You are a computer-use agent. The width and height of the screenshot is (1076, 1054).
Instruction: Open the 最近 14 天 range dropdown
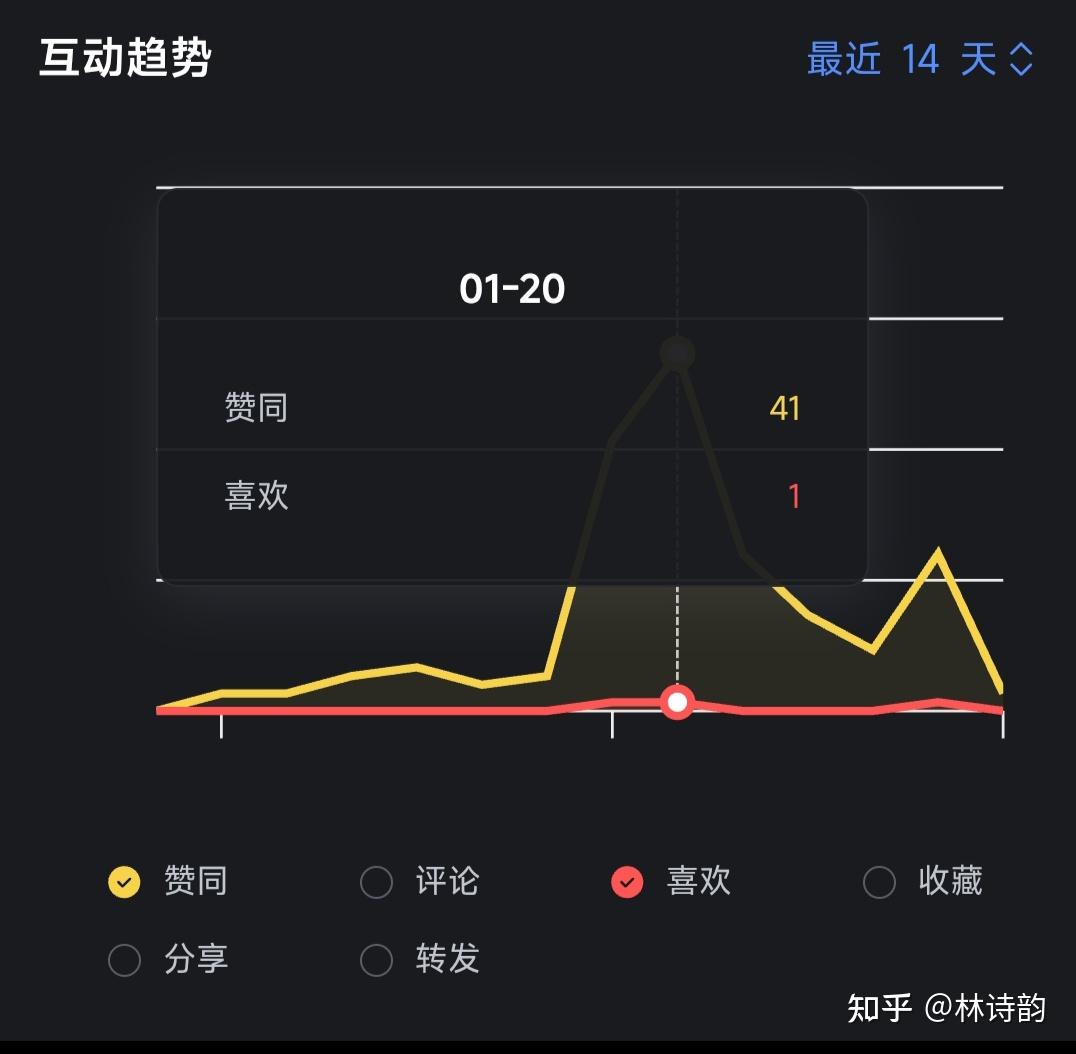920,59
